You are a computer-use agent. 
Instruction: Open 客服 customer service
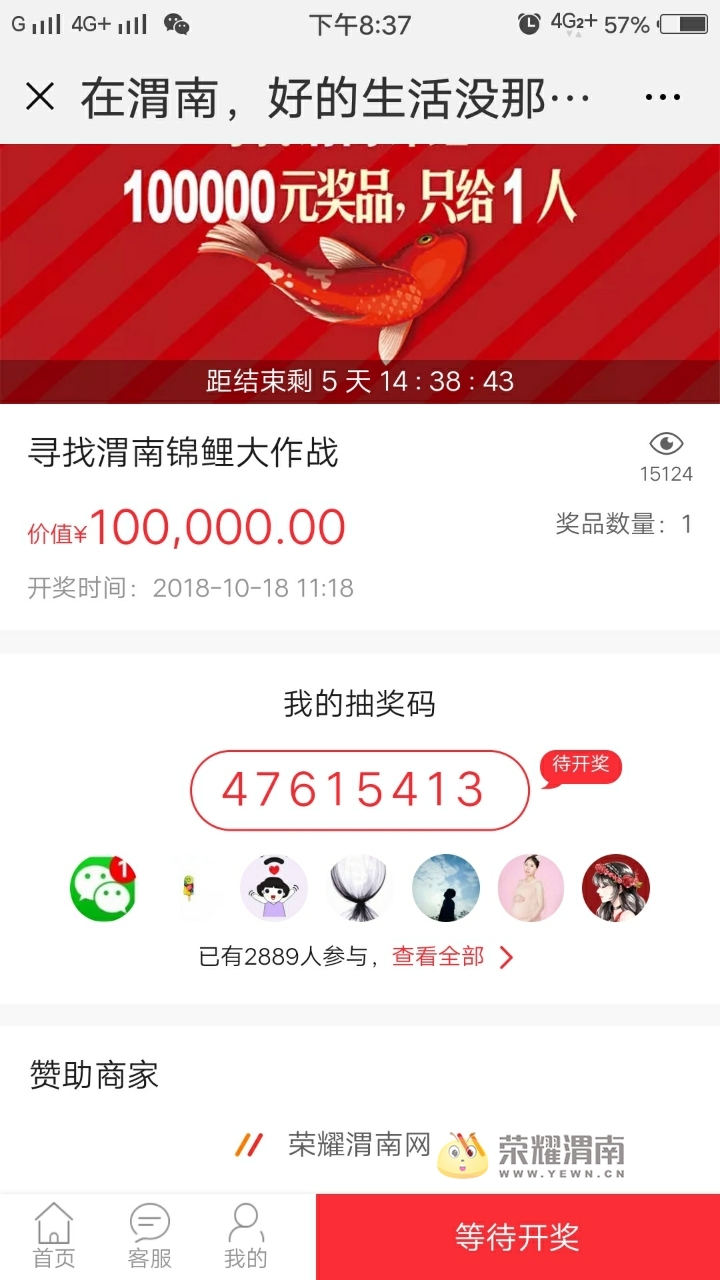point(150,1237)
